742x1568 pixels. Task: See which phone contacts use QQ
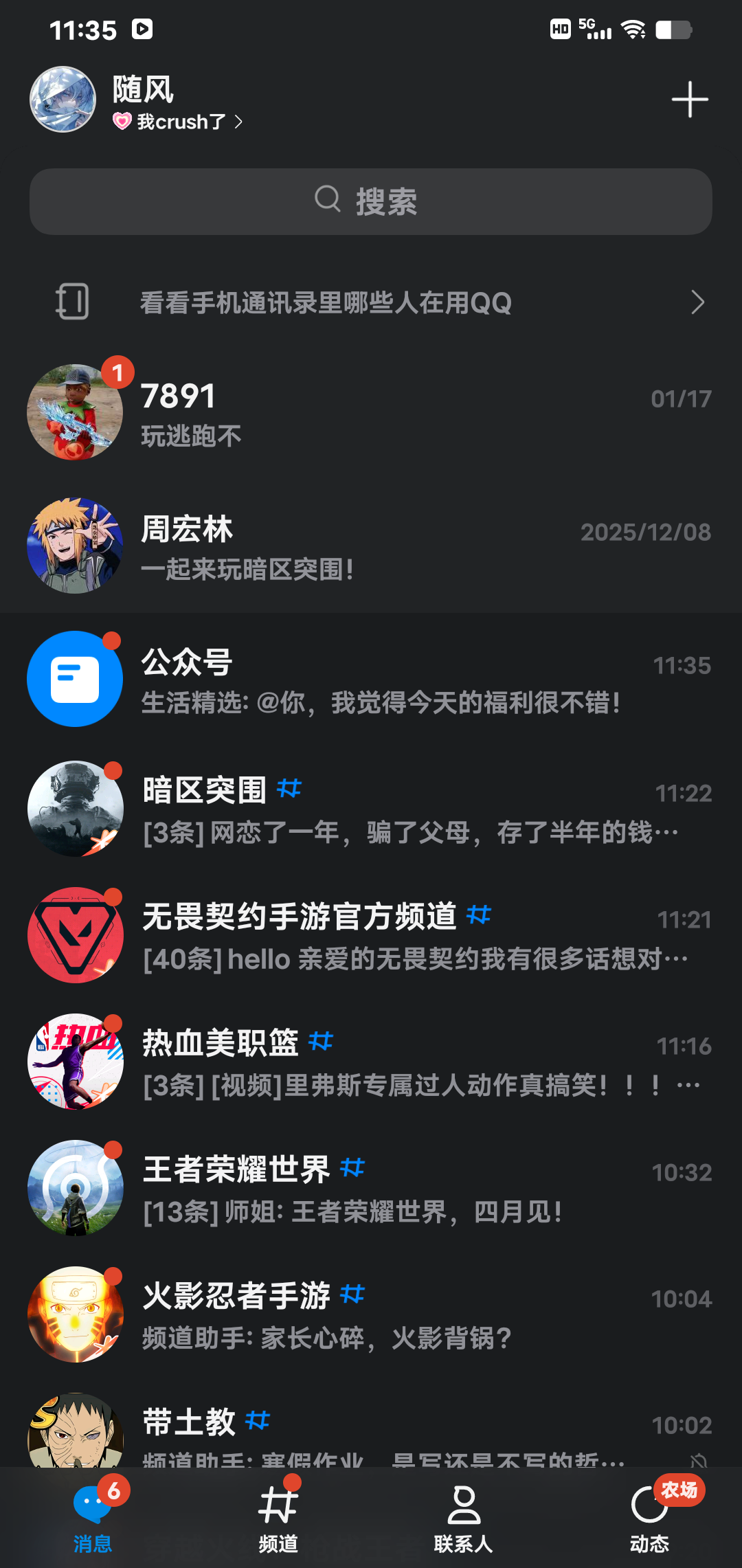coord(371,302)
